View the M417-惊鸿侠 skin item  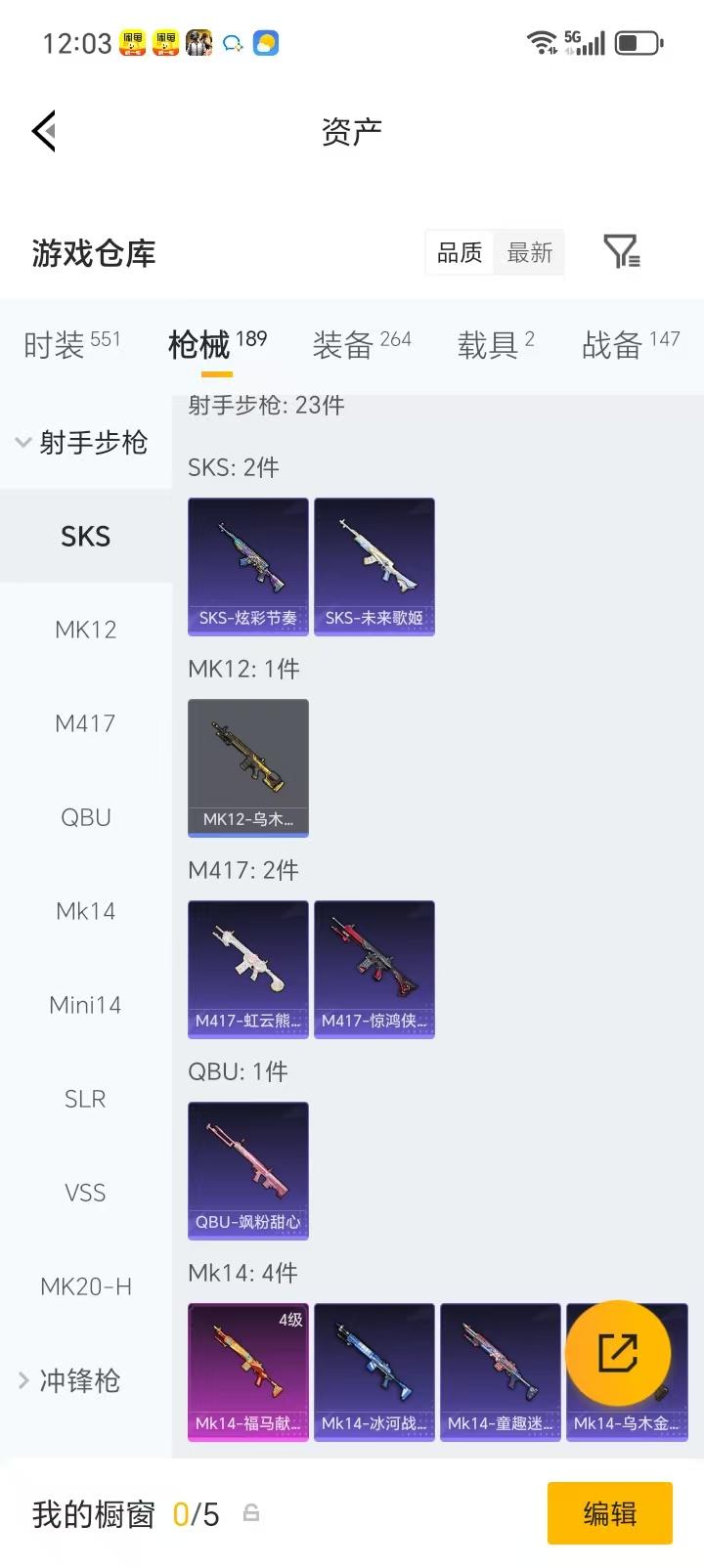[x=374, y=969]
